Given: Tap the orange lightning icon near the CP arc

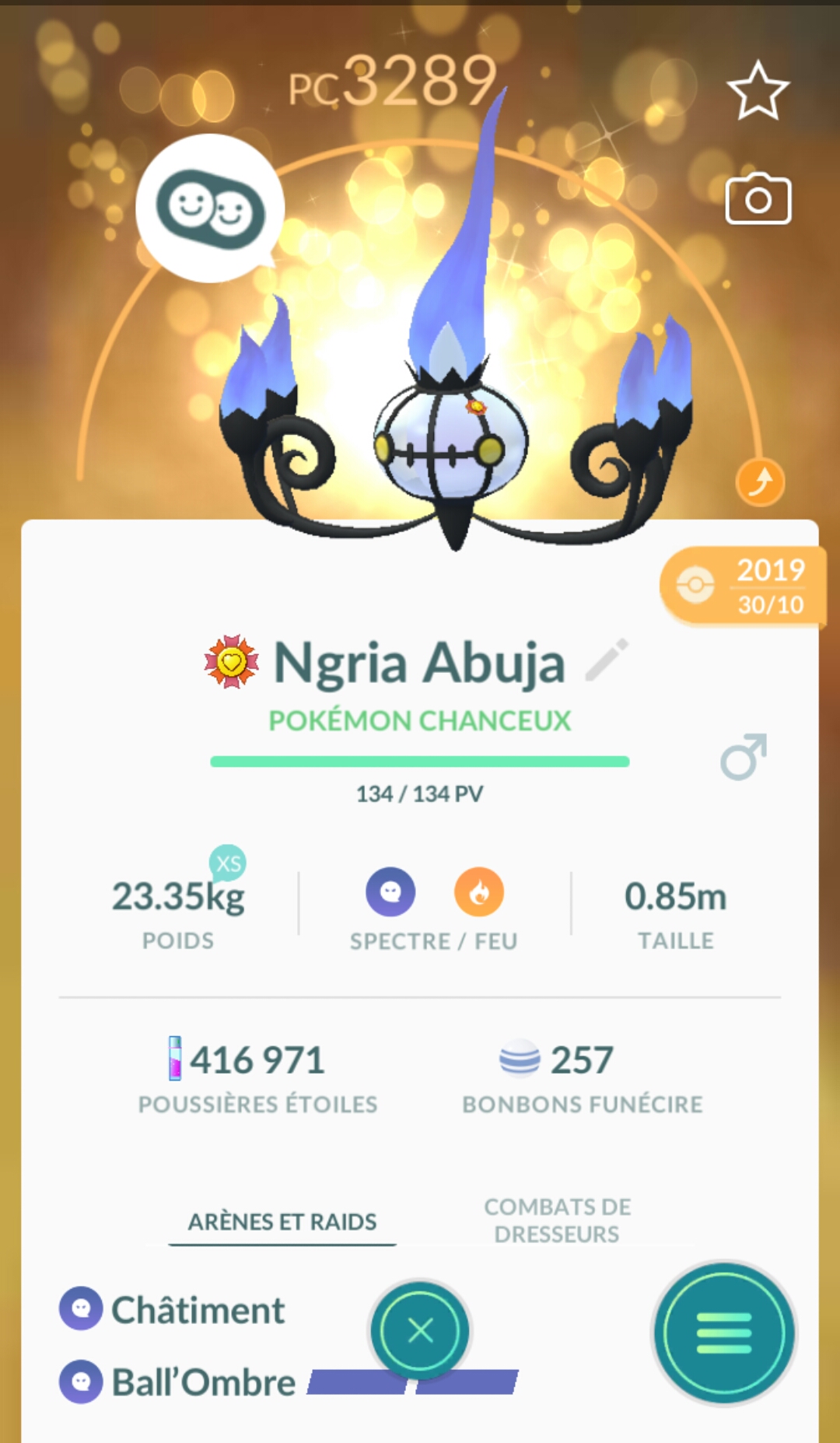Looking at the screenshot, I should [760, 482].
